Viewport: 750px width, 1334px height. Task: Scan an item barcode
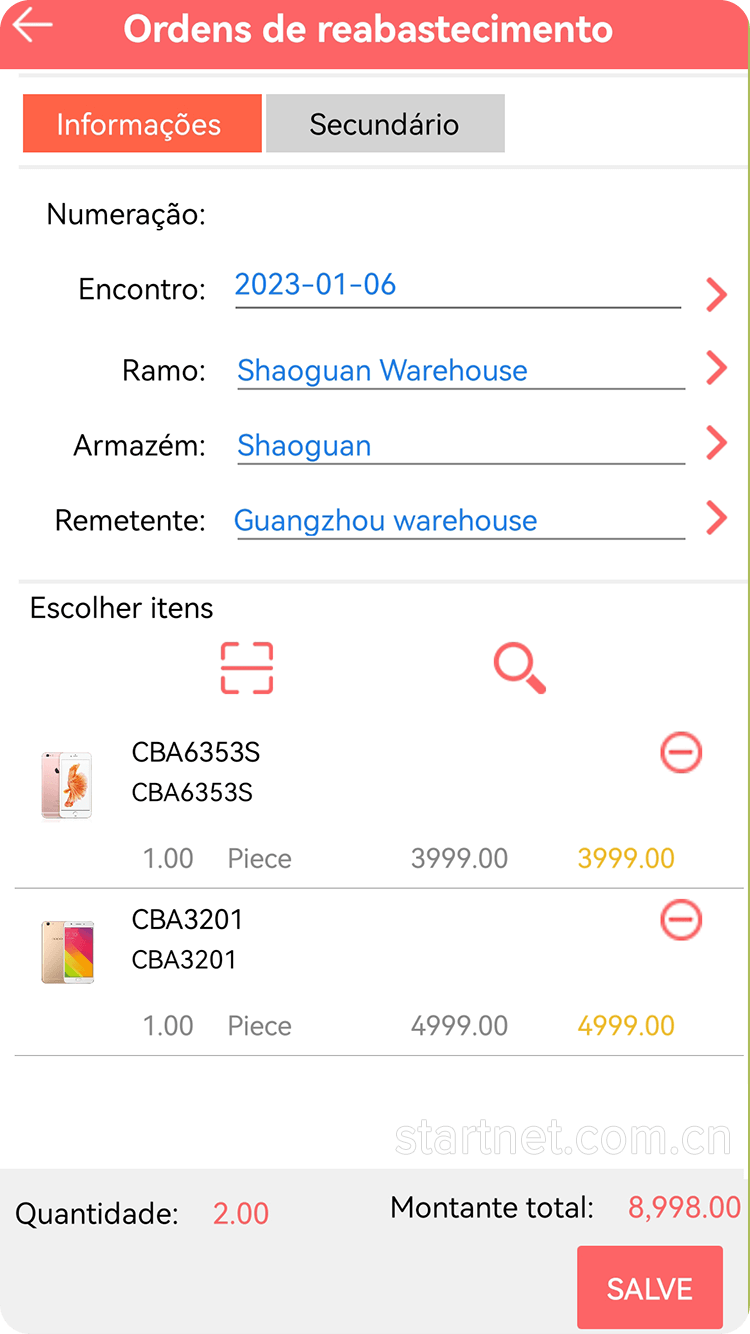[247, 668]
